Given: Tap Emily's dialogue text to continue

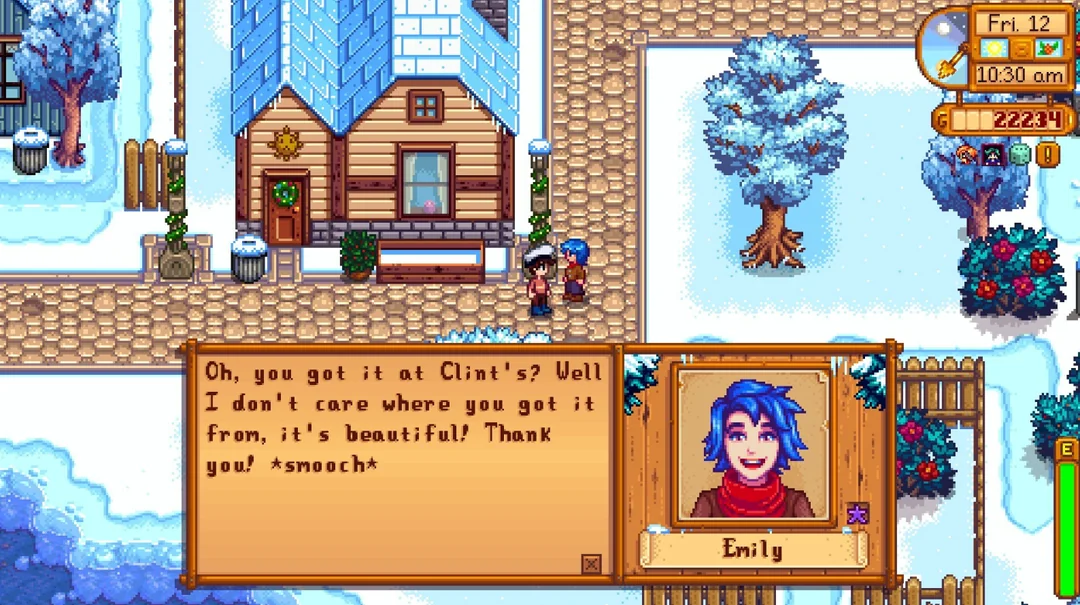Looking at the screenshot, I should tap(400, 420).
